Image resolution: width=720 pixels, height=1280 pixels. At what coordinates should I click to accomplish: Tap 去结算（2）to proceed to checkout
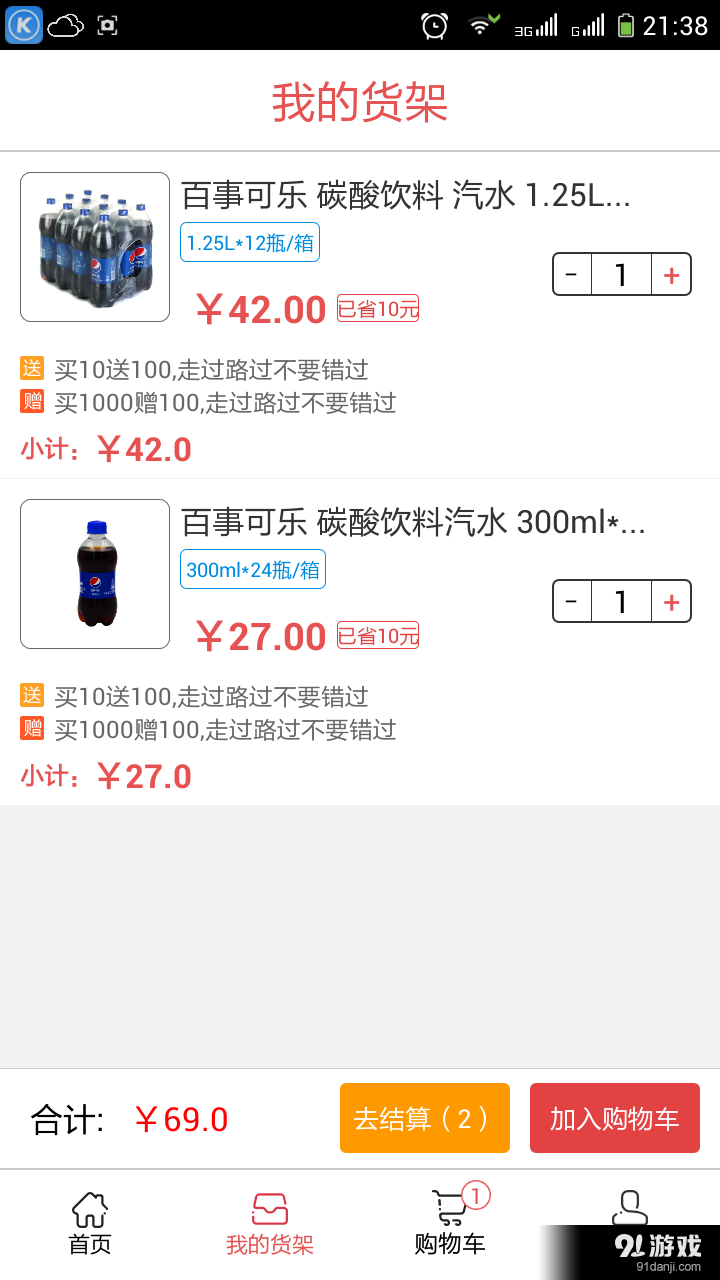[x=424, y=1118]
